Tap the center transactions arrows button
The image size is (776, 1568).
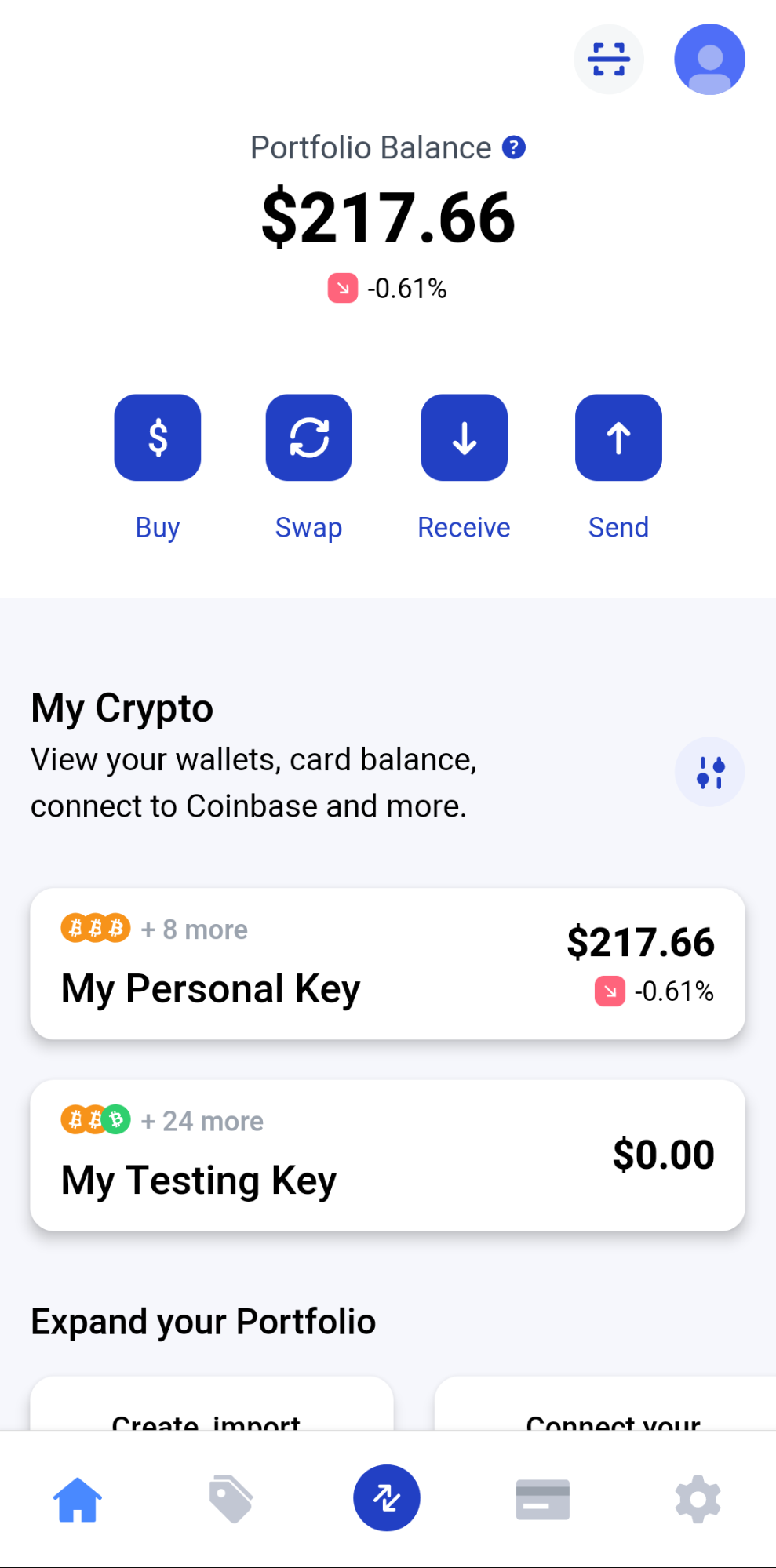(x=387, y=1498)
